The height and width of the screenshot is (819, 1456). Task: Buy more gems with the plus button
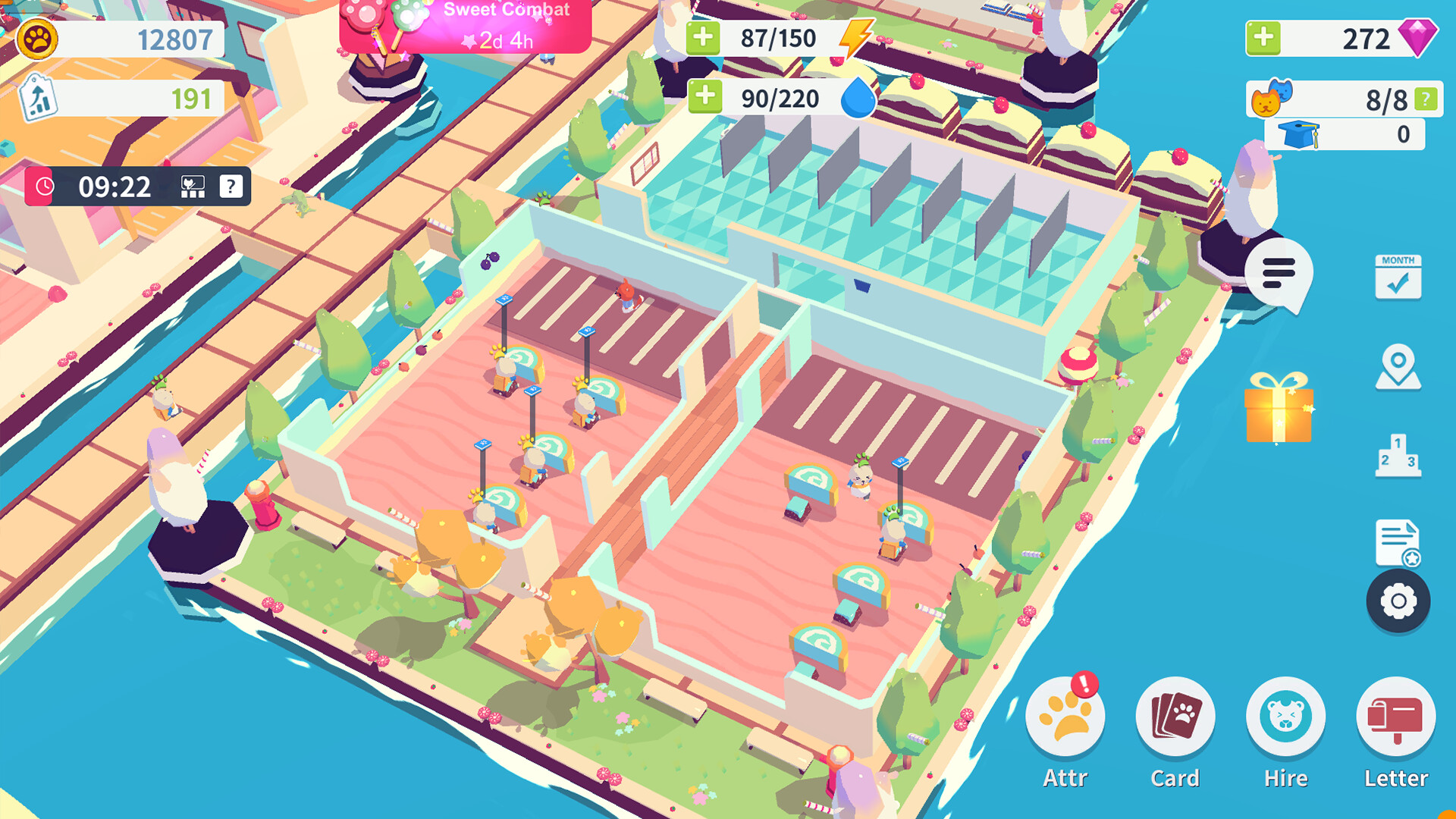click(x=1263, y=38)
